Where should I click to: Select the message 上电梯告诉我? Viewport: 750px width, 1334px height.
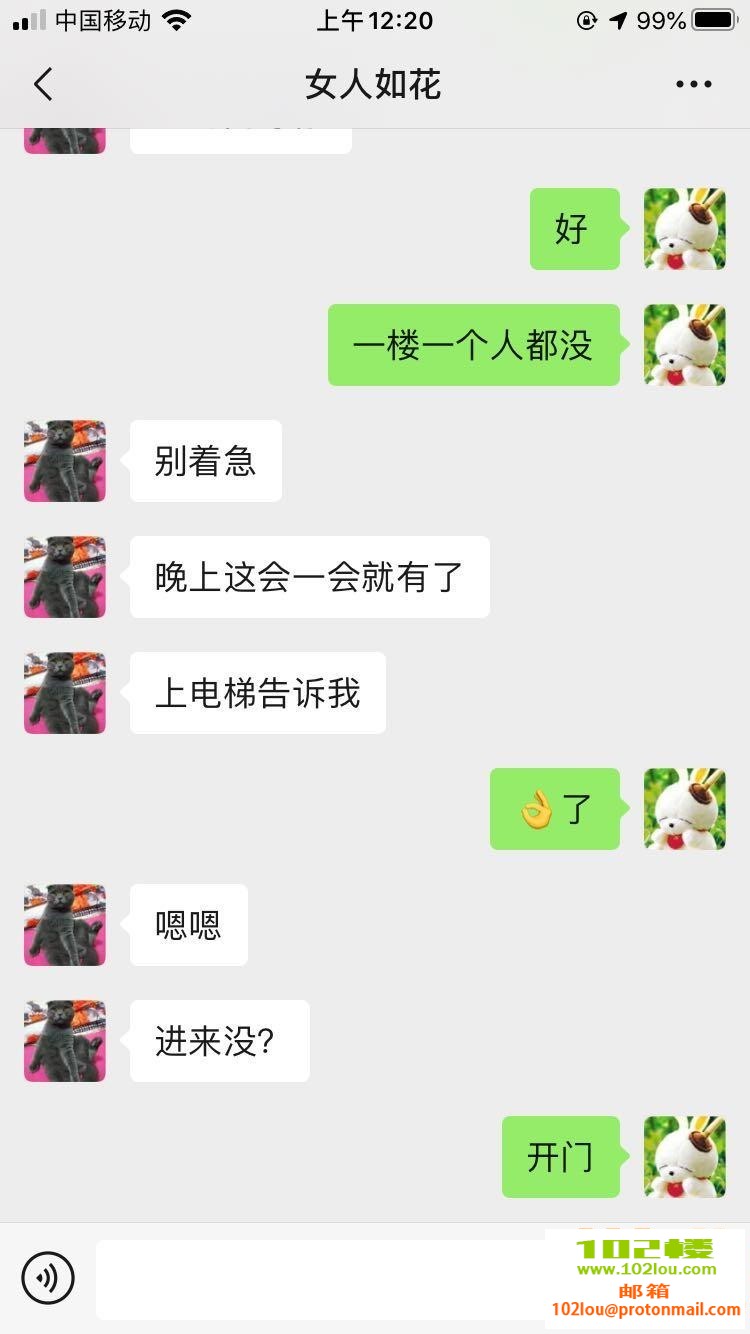click(257, 693)
